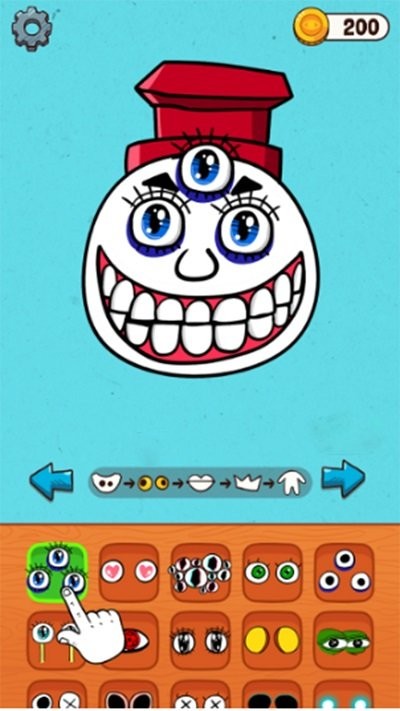Pick the cluster of many eyes
Screen dimensions: 400x711
tap(200, 573)
